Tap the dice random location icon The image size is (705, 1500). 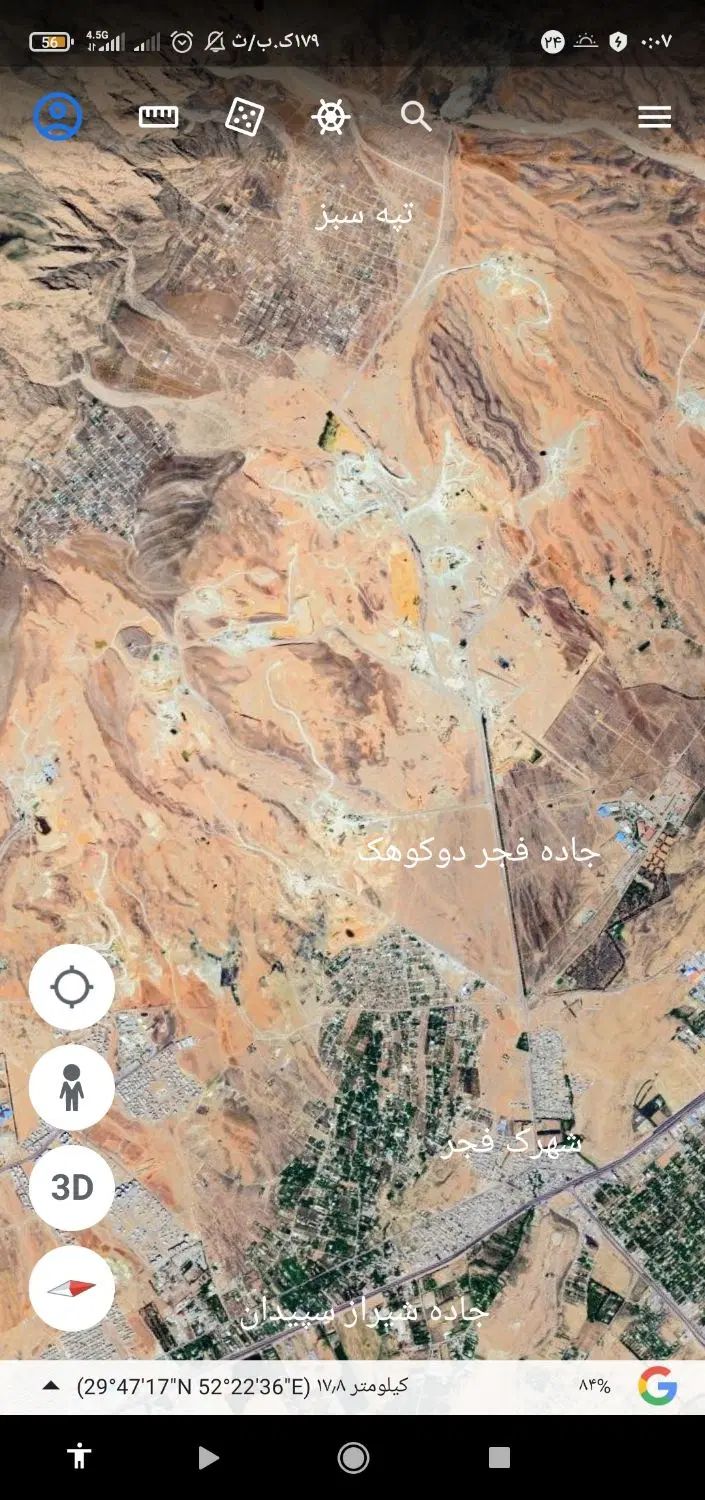[x=244, y=117]
